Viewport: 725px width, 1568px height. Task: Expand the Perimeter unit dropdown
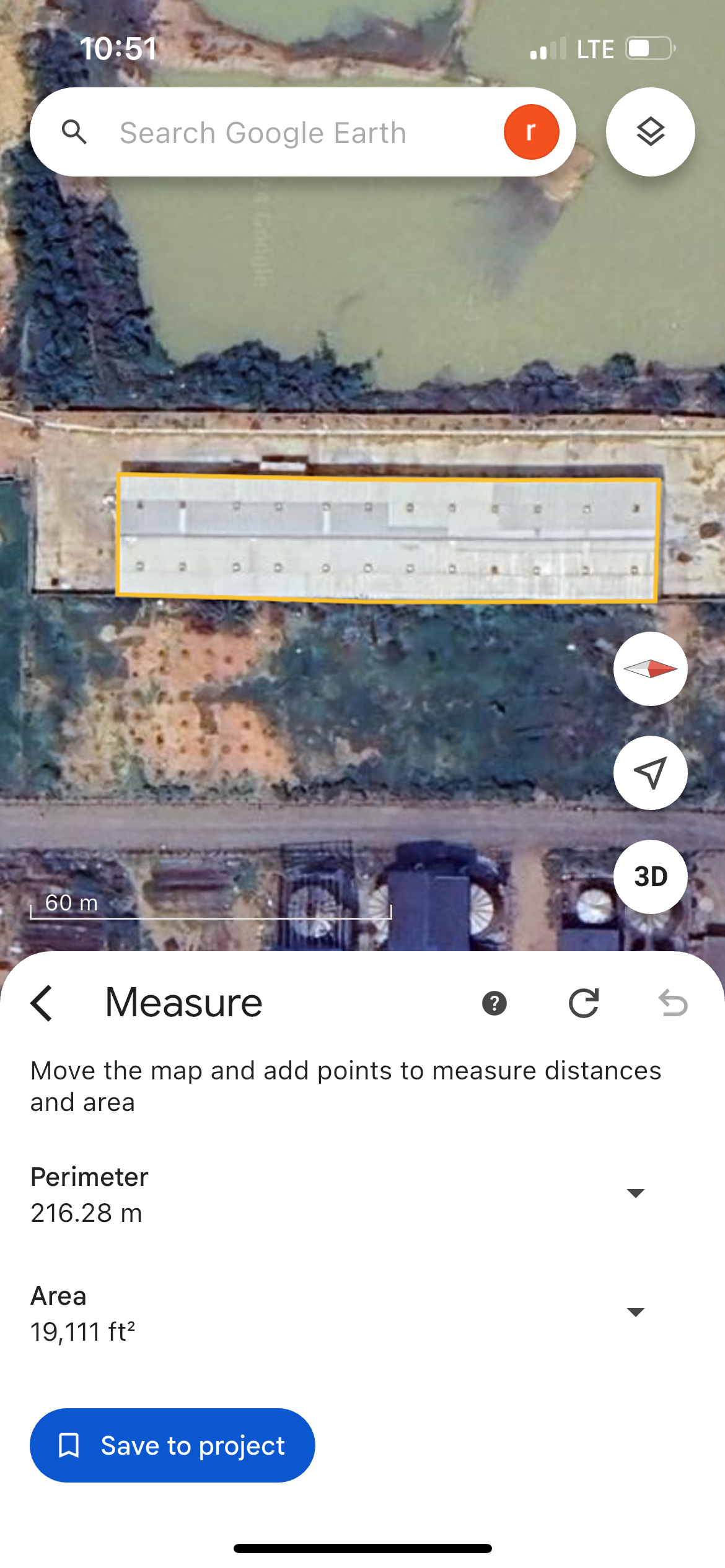pos(636,1193)
